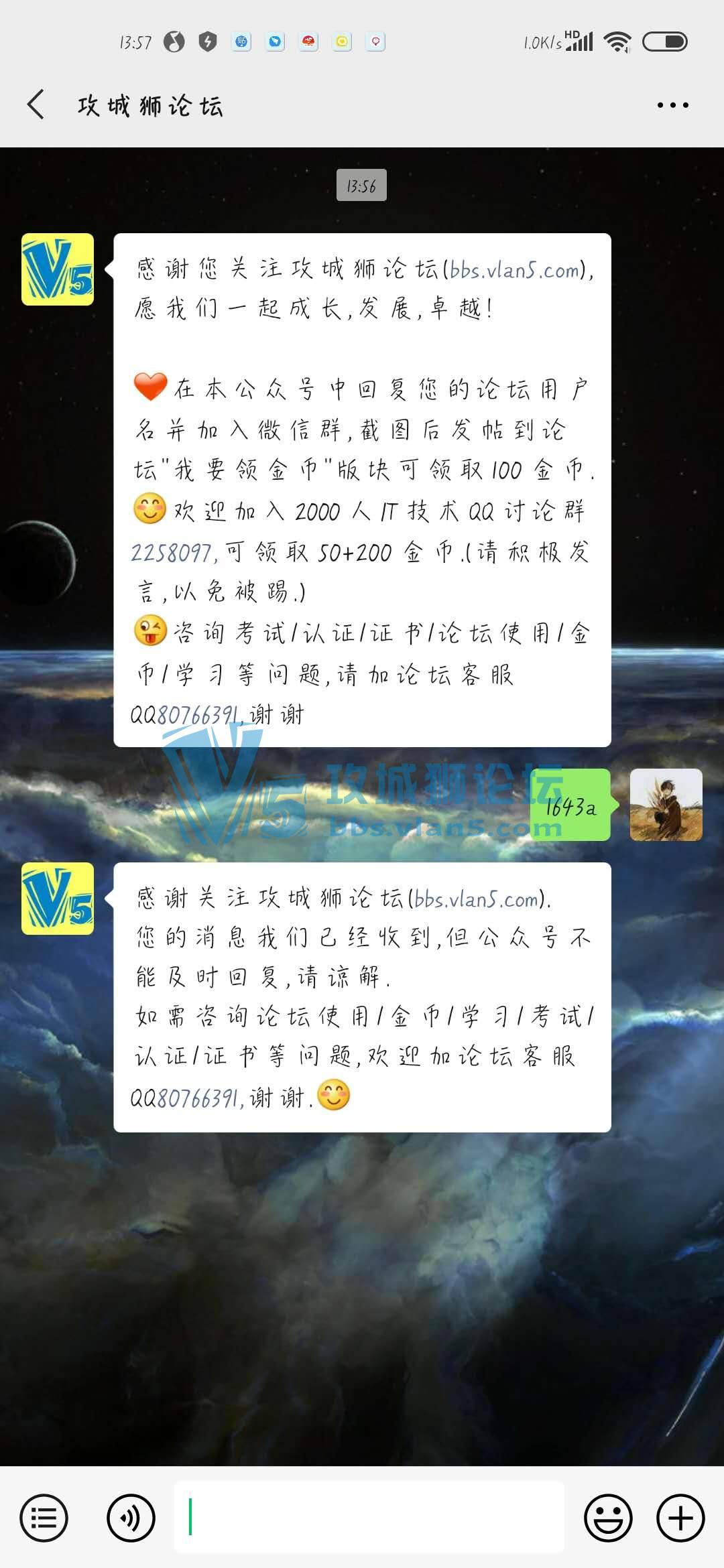Screen dimensions: 724x1568
Task: Switch to the account menu list
Action: pyautogui.click(x=44, y=1518)
